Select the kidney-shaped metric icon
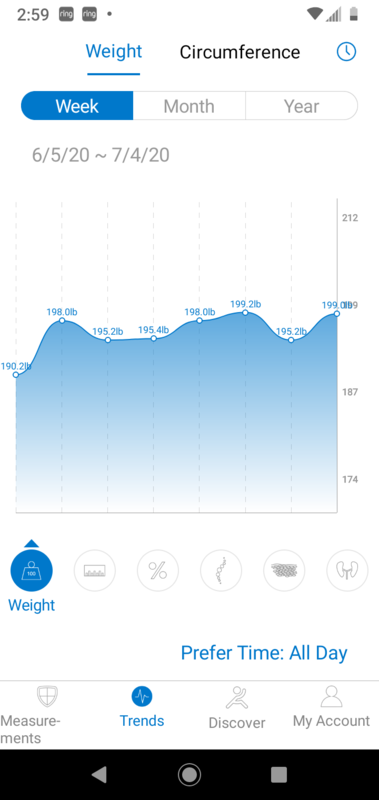 (x=347, y=570)
